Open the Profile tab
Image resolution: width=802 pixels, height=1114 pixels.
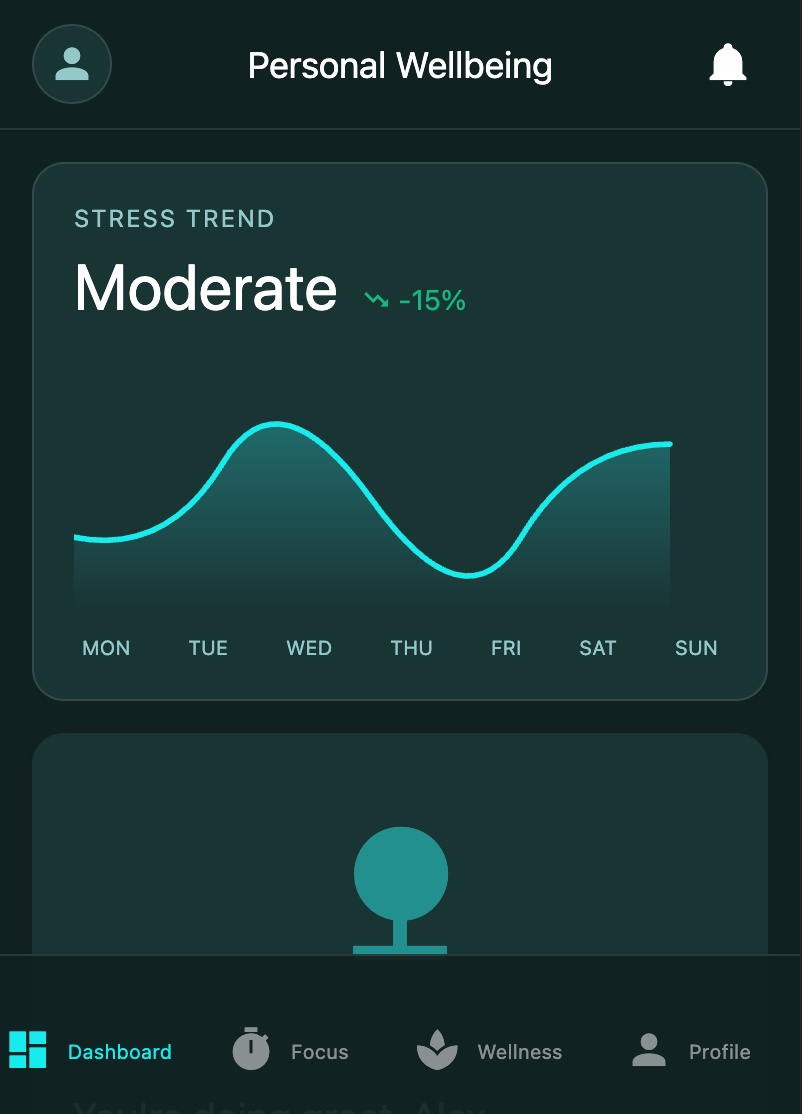718,1051
